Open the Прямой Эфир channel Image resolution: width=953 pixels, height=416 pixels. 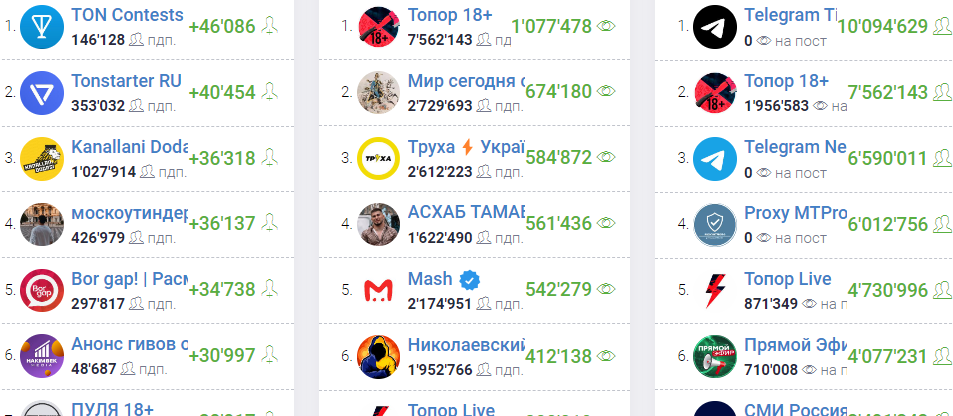click(795, 345)
